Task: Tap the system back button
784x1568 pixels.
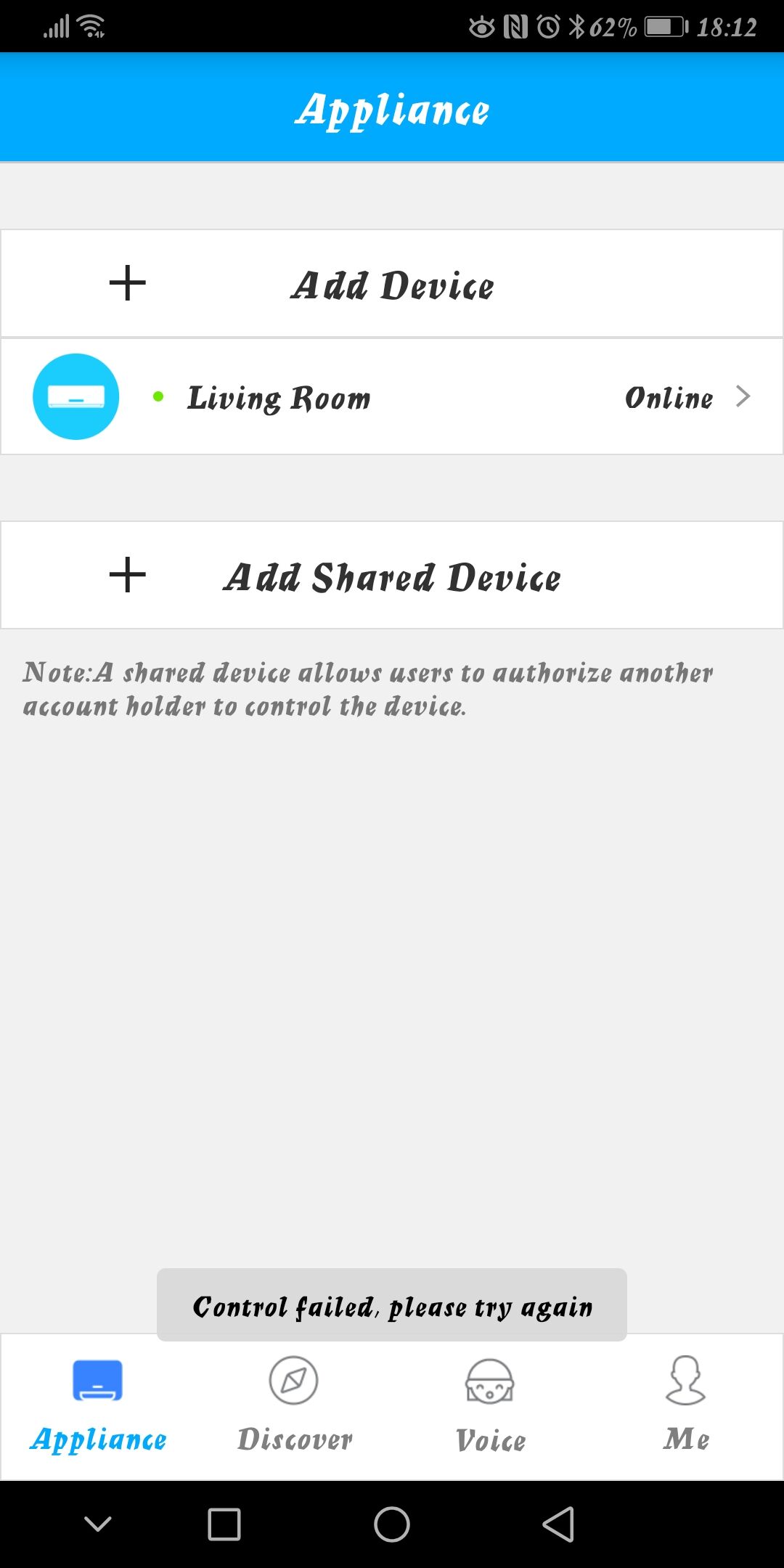Action: (x=558, y=1524)
